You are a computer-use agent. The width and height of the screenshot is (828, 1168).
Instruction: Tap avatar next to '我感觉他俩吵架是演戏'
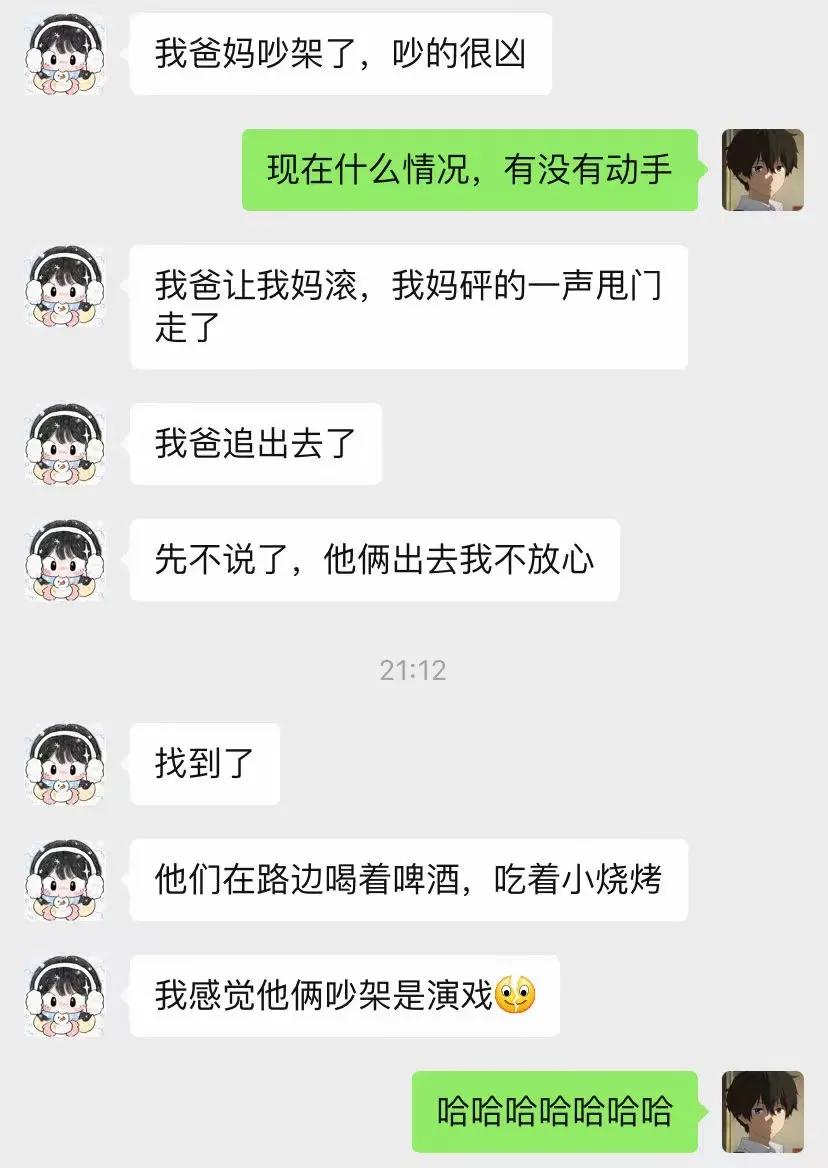(64, 996)
